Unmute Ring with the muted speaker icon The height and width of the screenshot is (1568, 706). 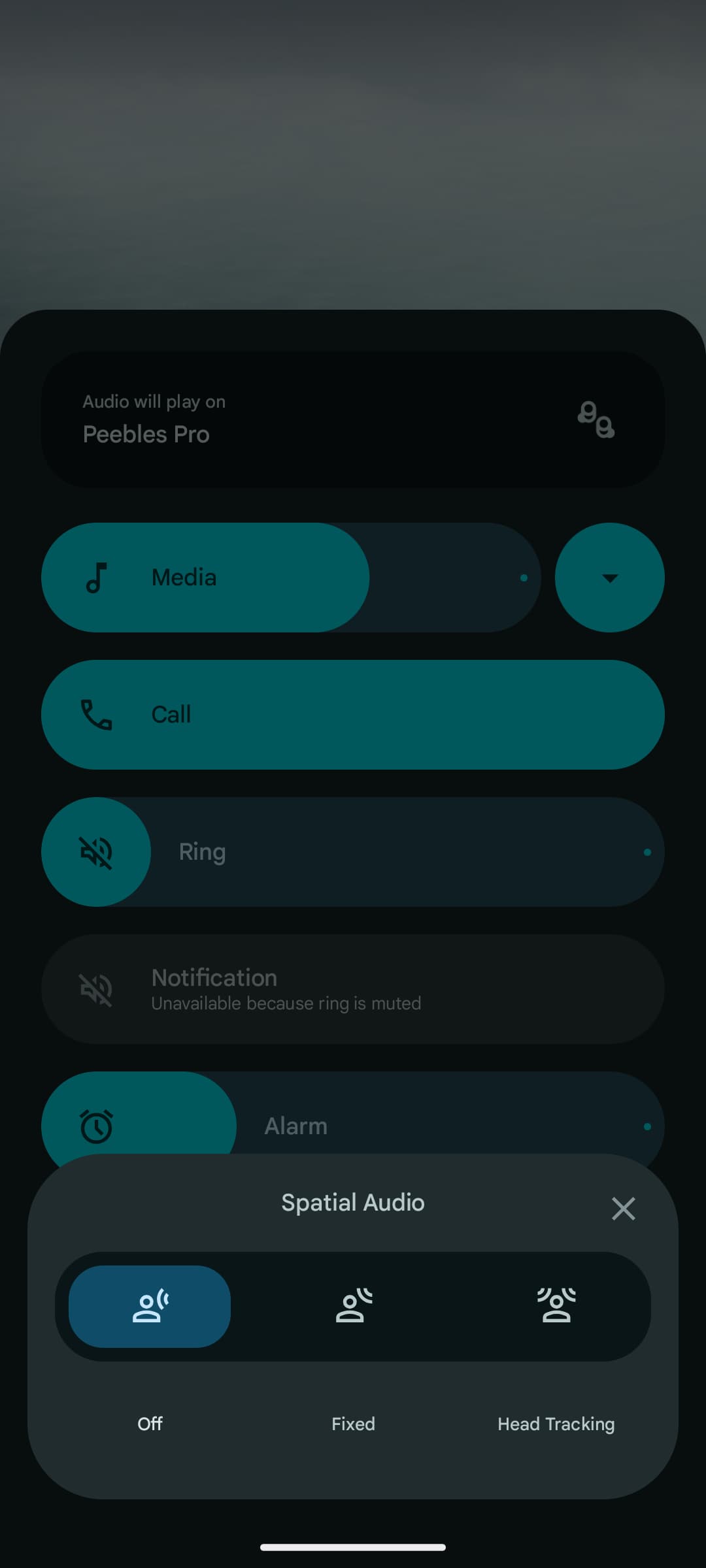pos(96,852)
